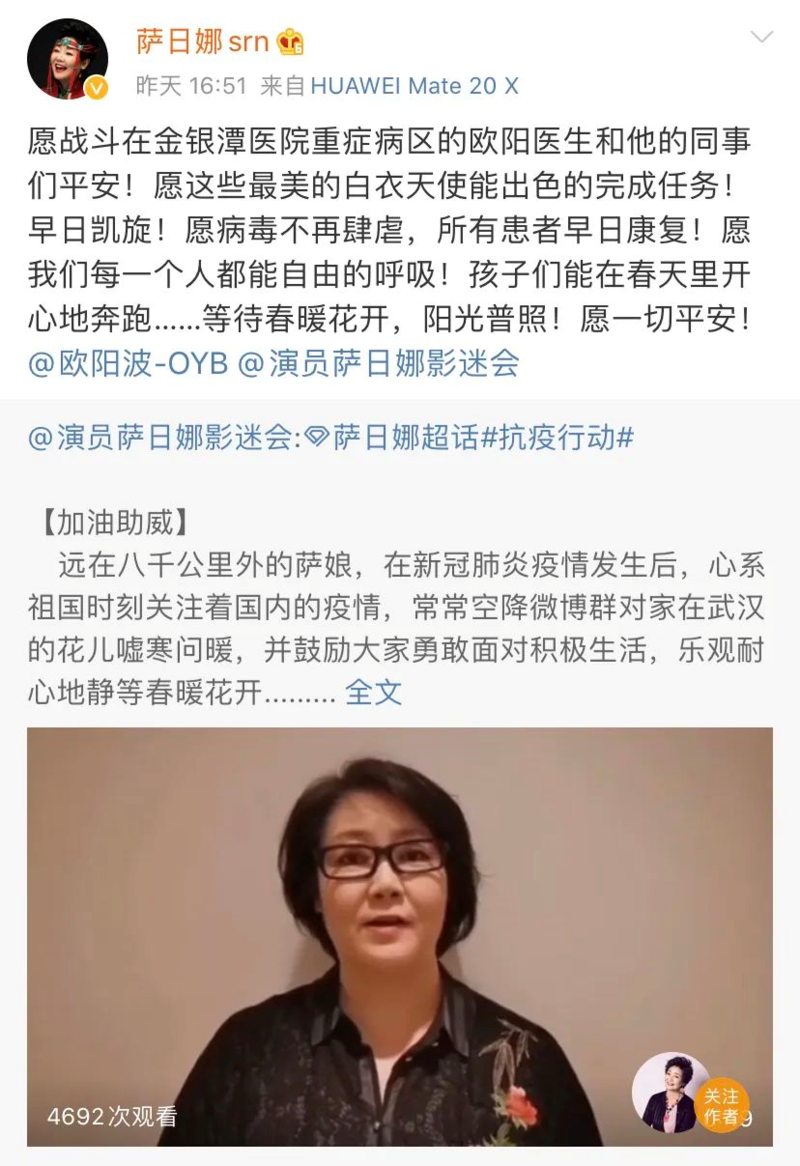Image resolution: width=800 pixels, height=1166 pixels.
Task: Tap the username 萨日娜srn
Action: click(202, 41)
